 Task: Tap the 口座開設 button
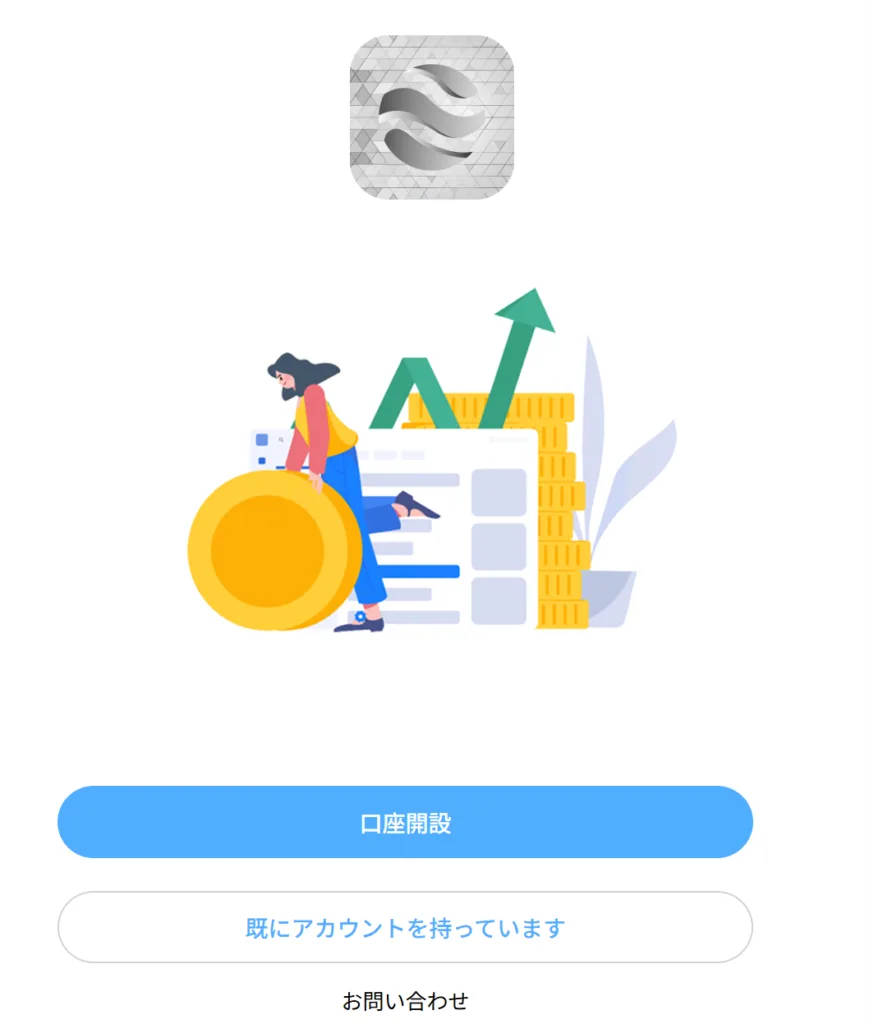tap(405, 823)
